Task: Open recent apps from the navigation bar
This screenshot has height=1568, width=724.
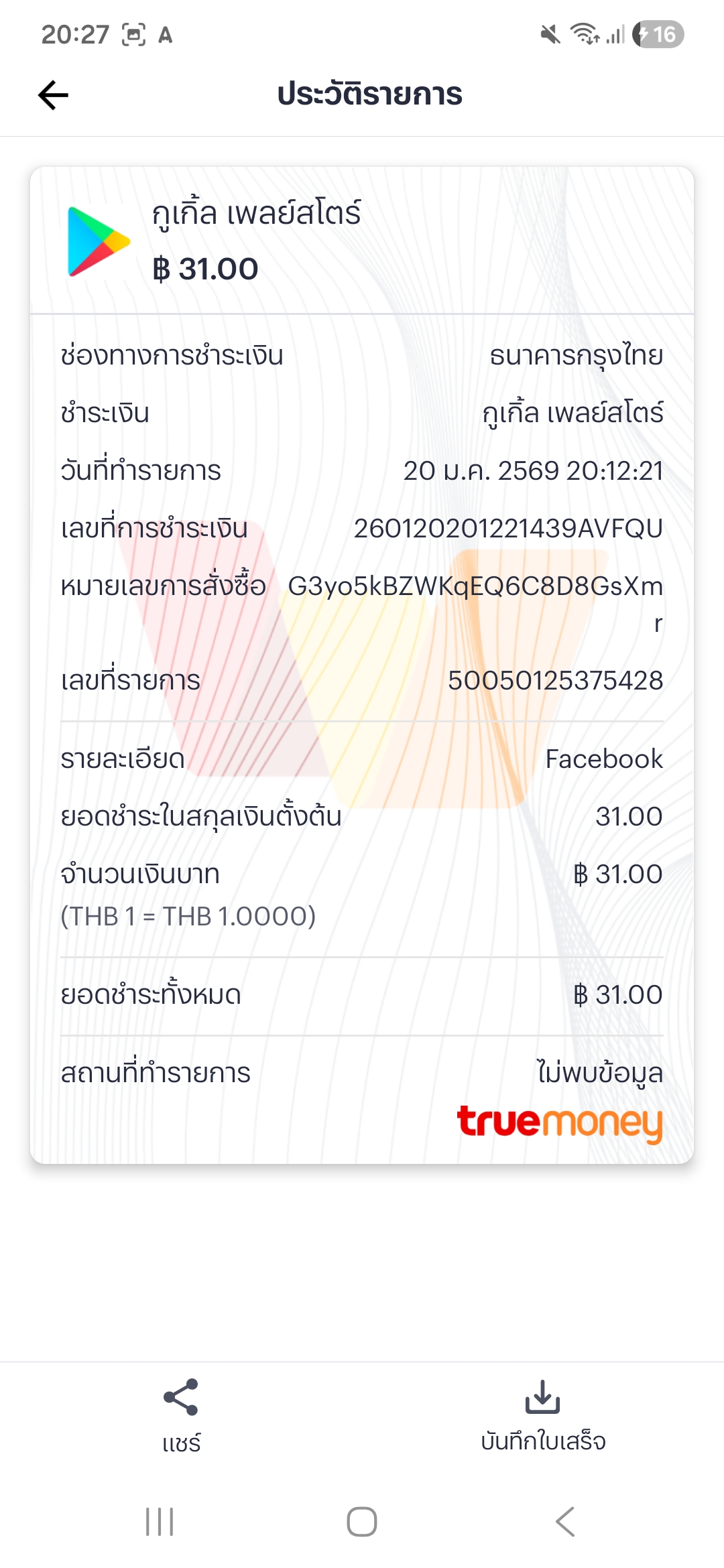Action: (x=160, y=1521)
